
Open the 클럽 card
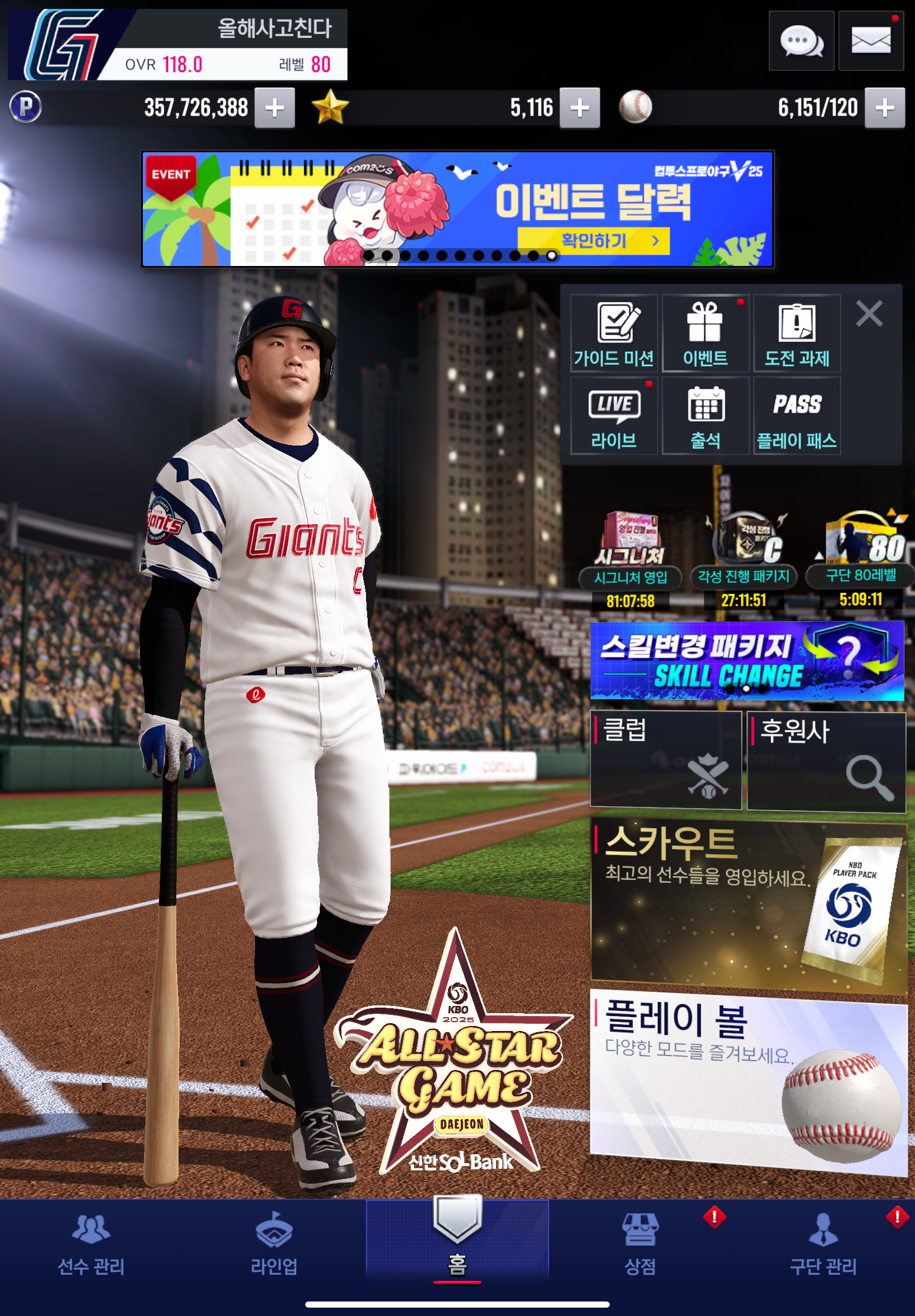click(666, 759)
